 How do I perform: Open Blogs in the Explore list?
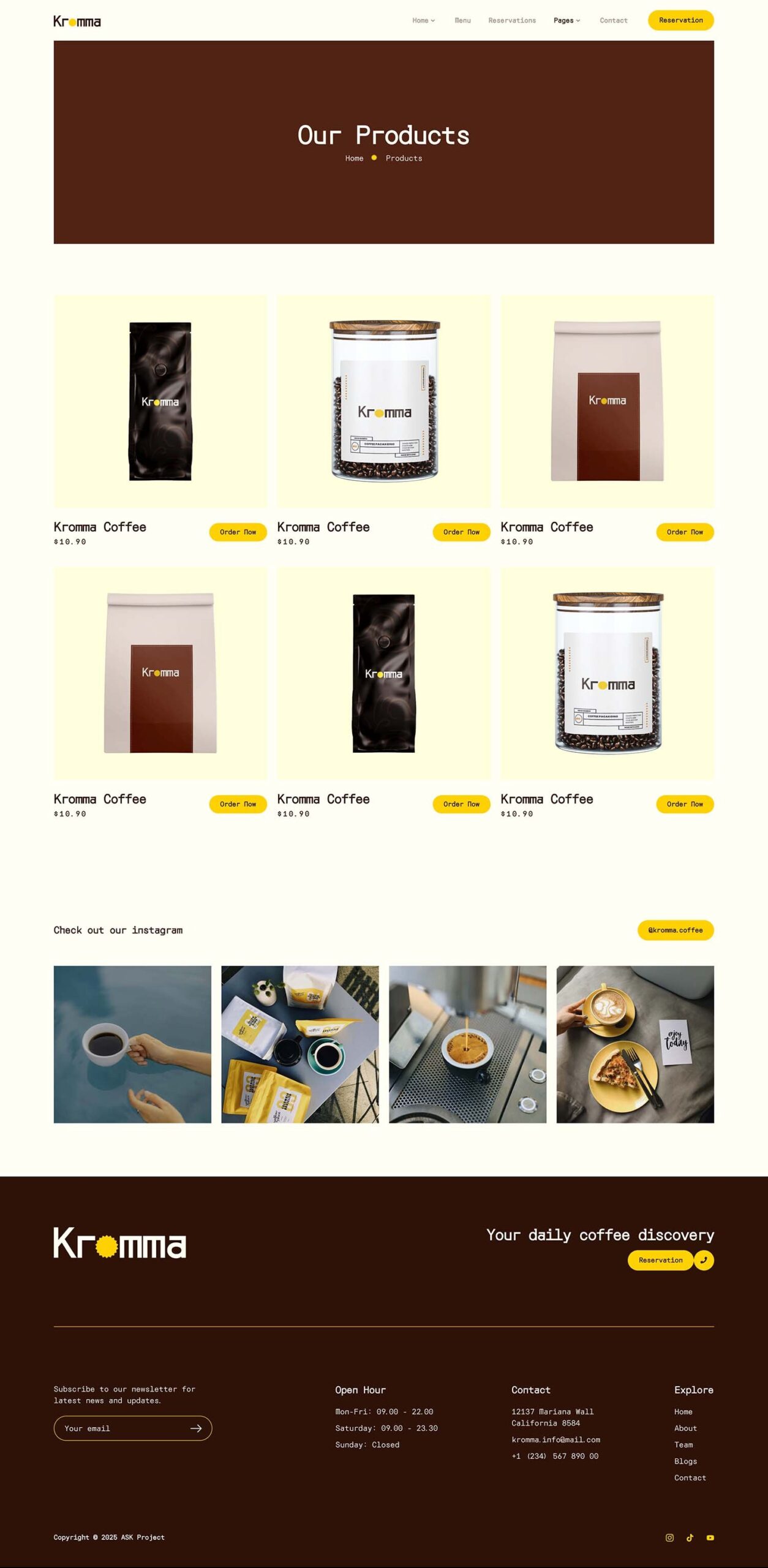(x=685, y=1461)
